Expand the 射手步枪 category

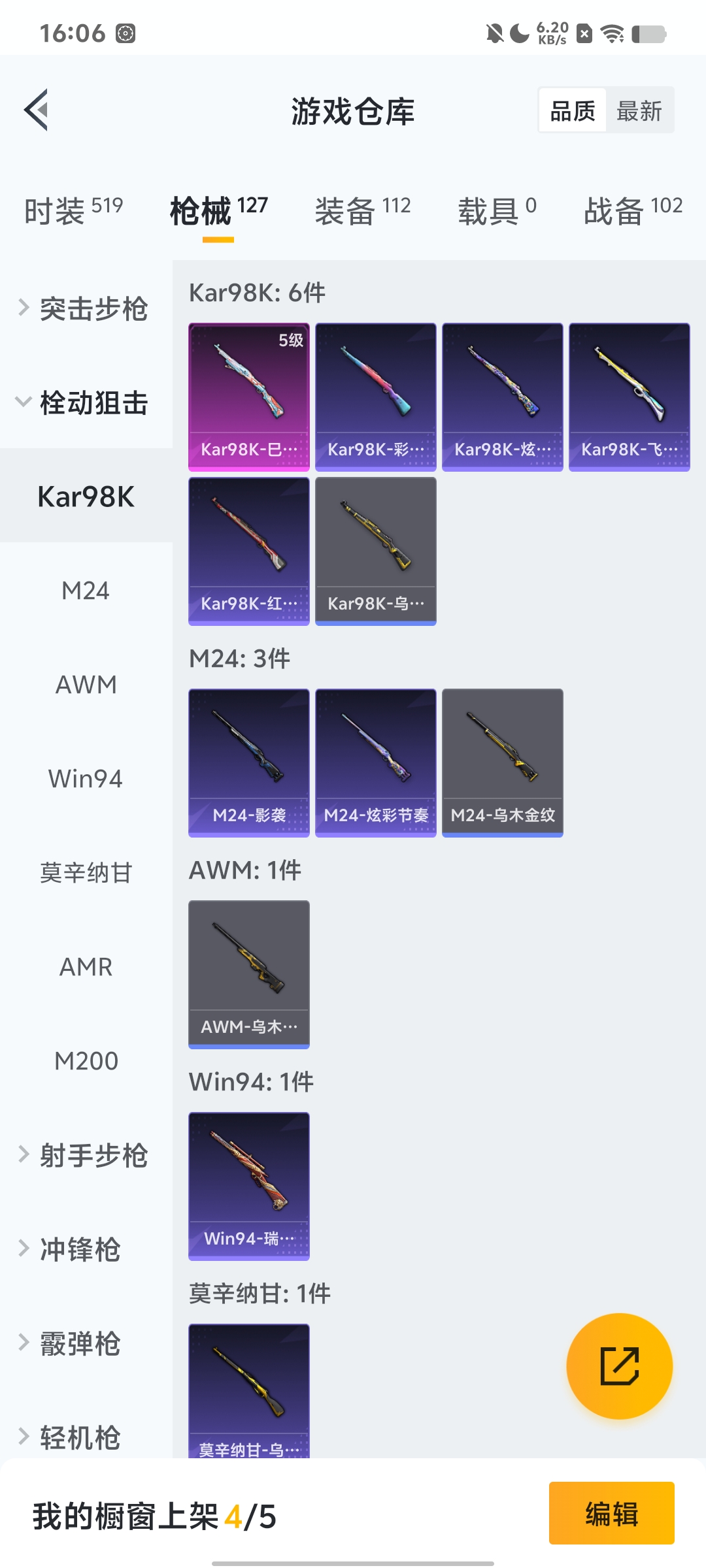click(85, 1155)
